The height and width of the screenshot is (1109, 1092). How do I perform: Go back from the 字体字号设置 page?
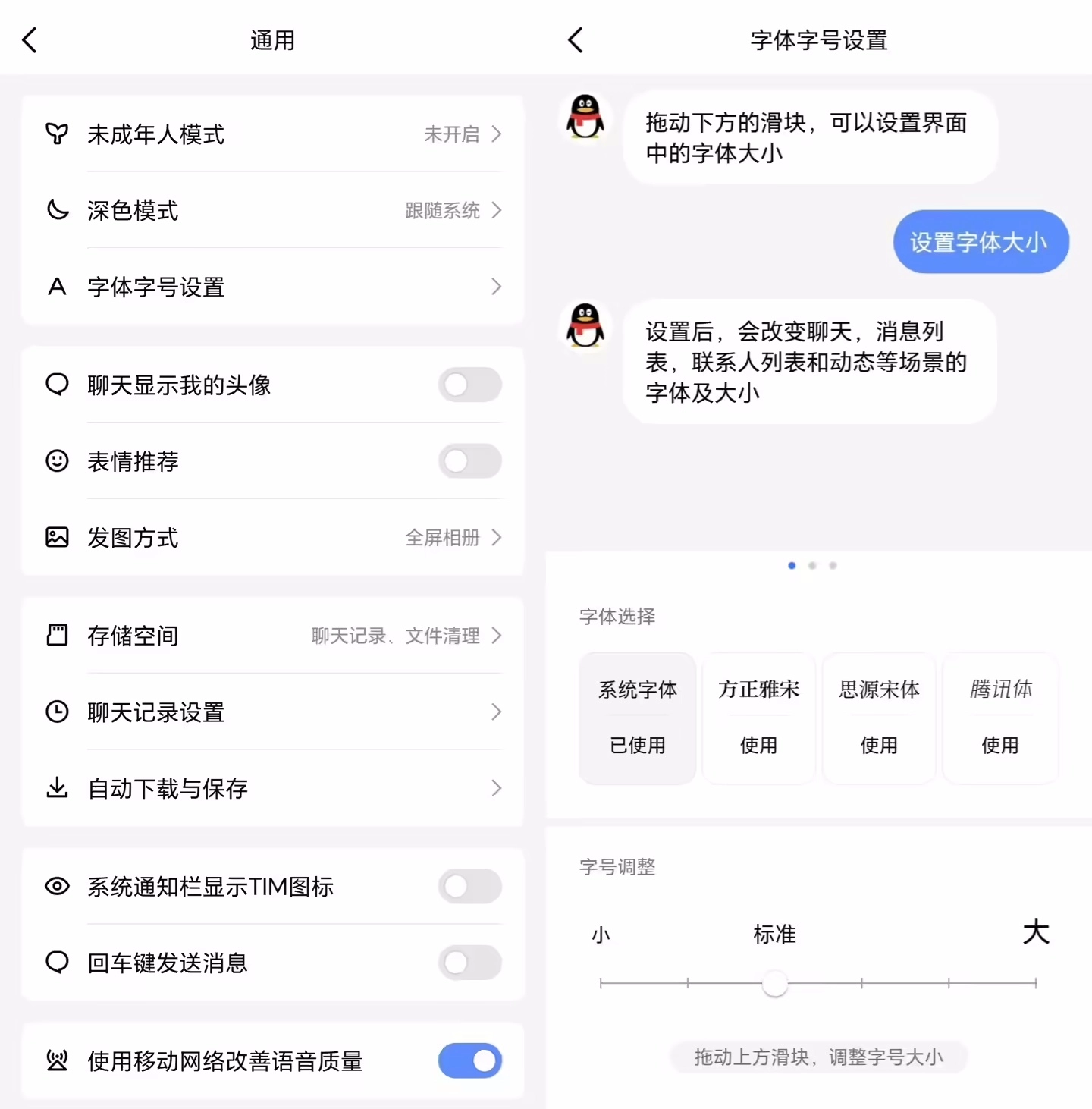click(x=576, y=40)
